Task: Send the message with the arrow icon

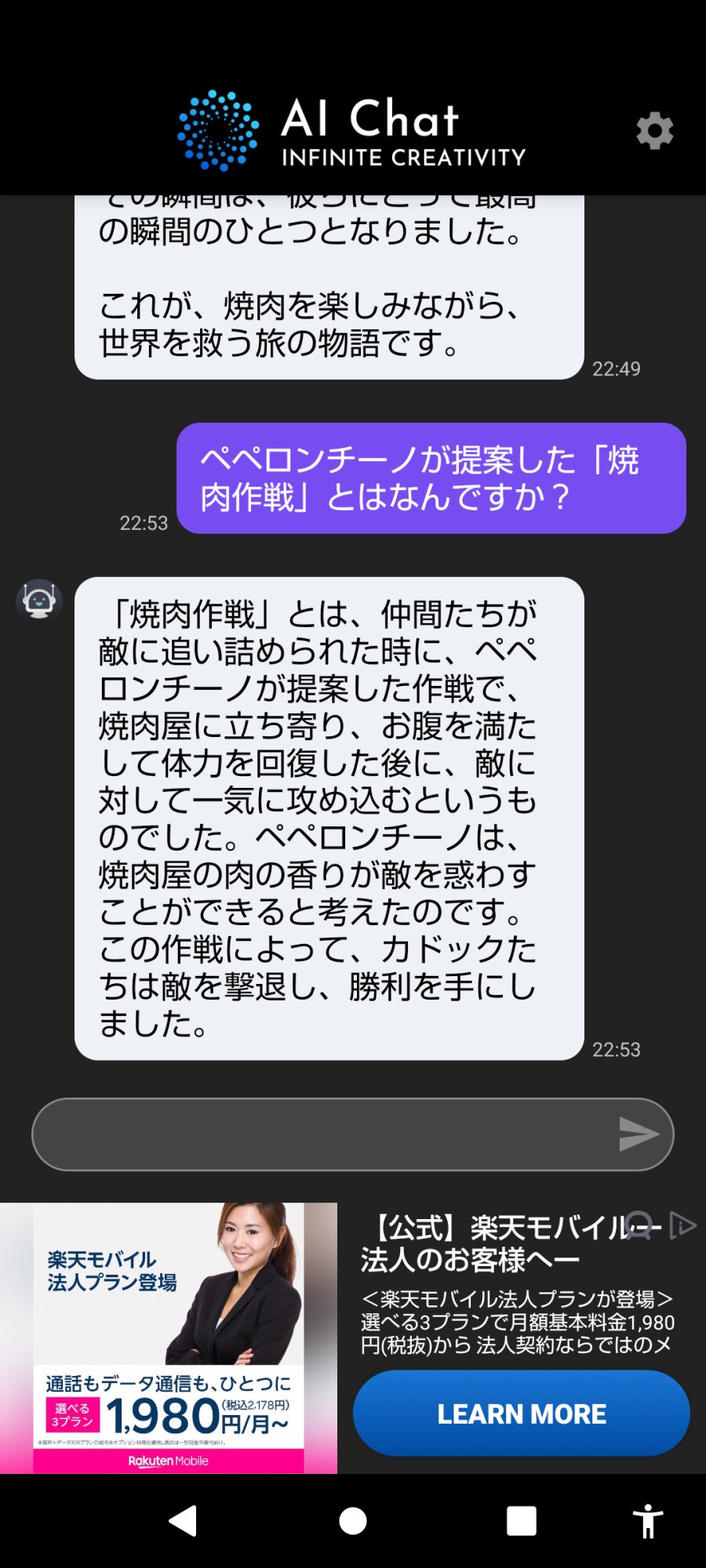Action: [x=639, y=1134]
